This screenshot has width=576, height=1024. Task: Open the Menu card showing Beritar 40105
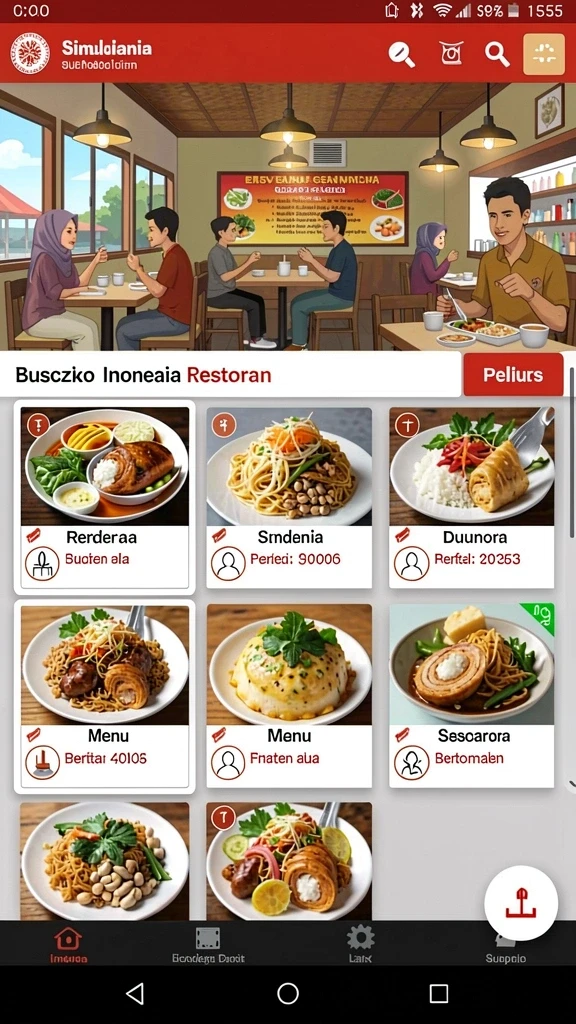pos(104,697)
